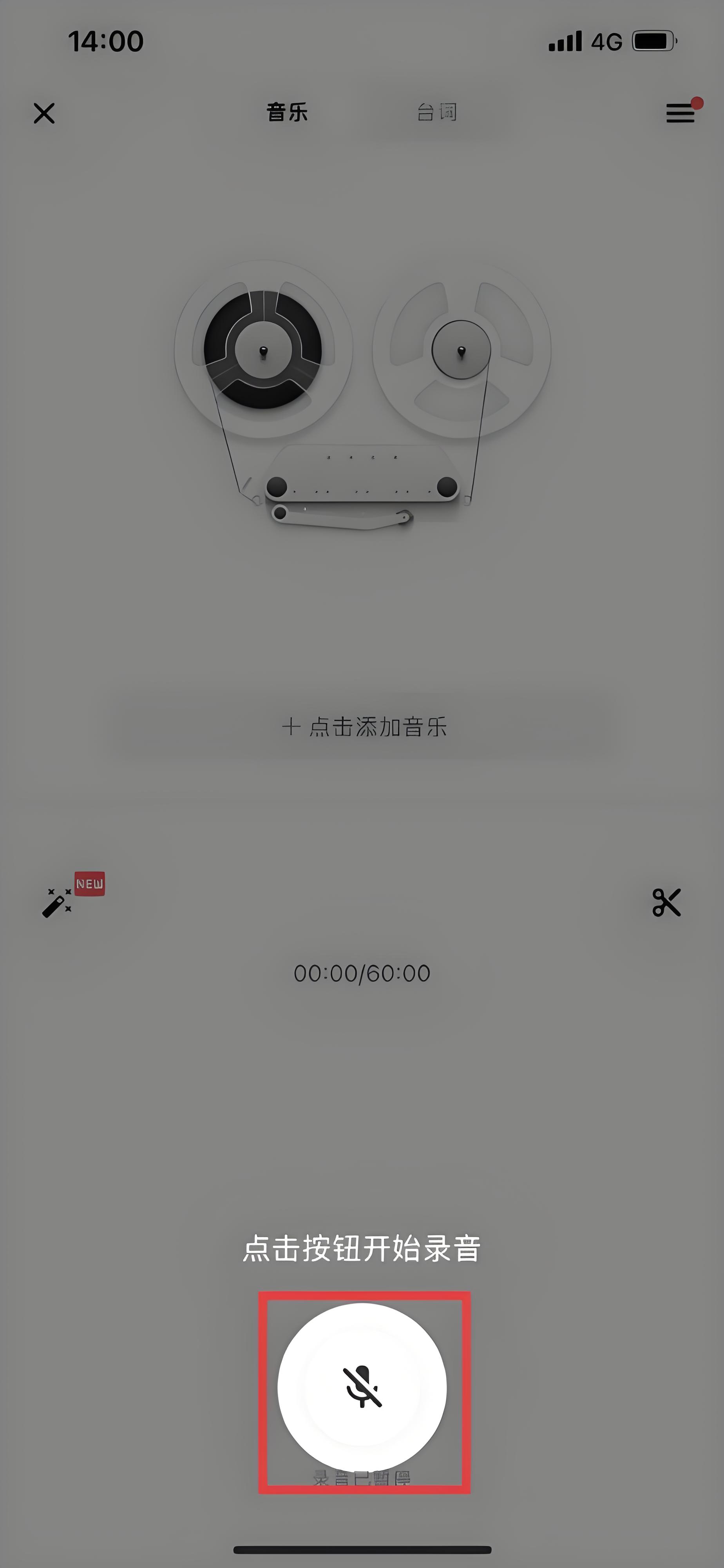The height and width of the screenshot is (1568, 724).
Task: Start recording with the microphone button
Action: point(362,1387)
